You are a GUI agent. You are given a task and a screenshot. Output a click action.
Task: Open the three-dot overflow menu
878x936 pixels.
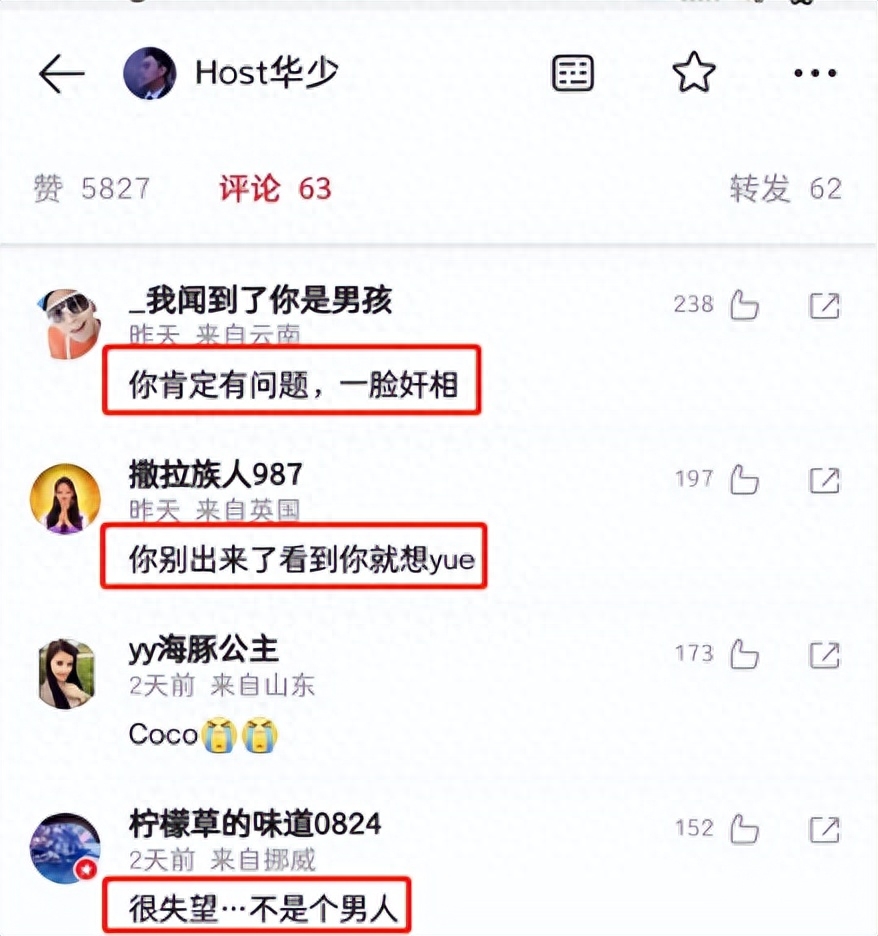click(x=814, y=73)
